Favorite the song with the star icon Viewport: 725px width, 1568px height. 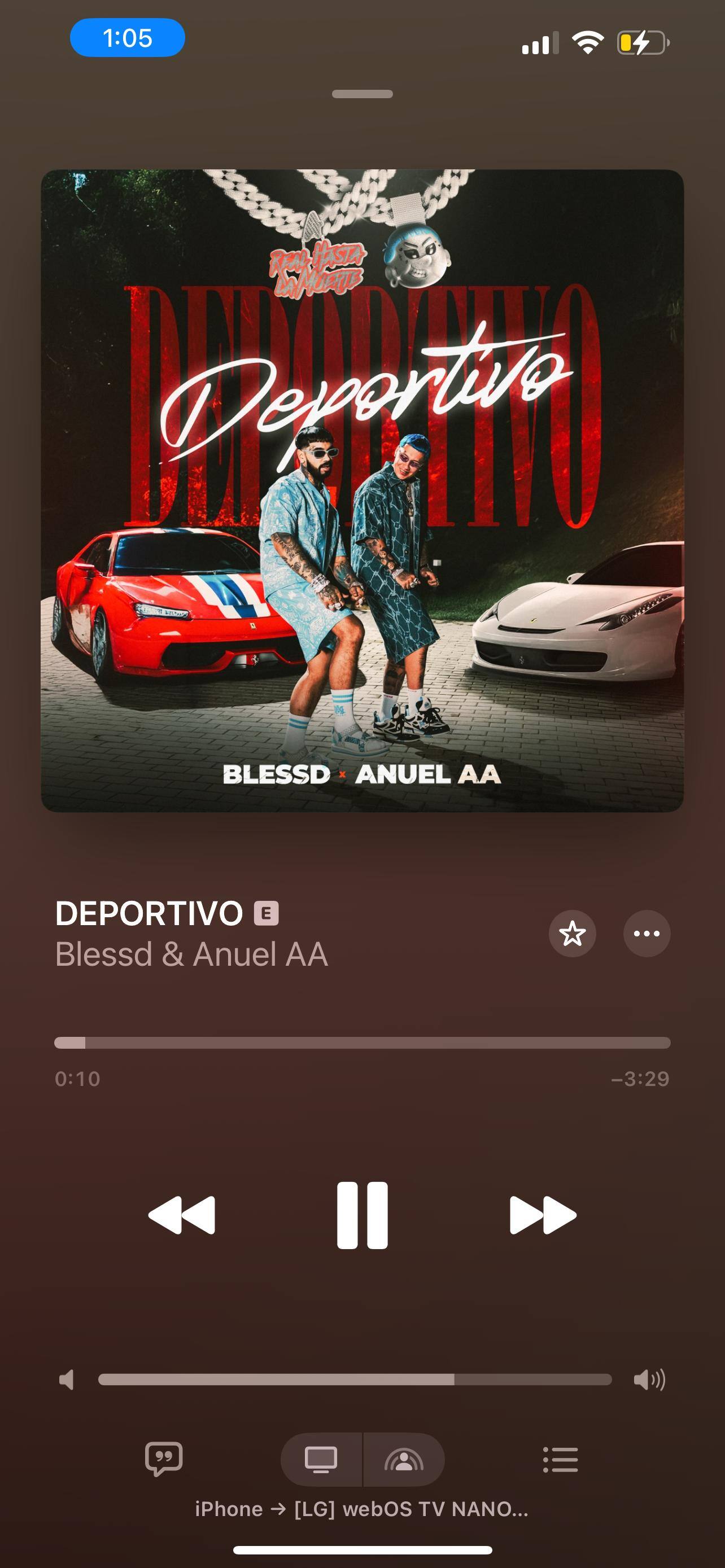(x=572, y=933)
